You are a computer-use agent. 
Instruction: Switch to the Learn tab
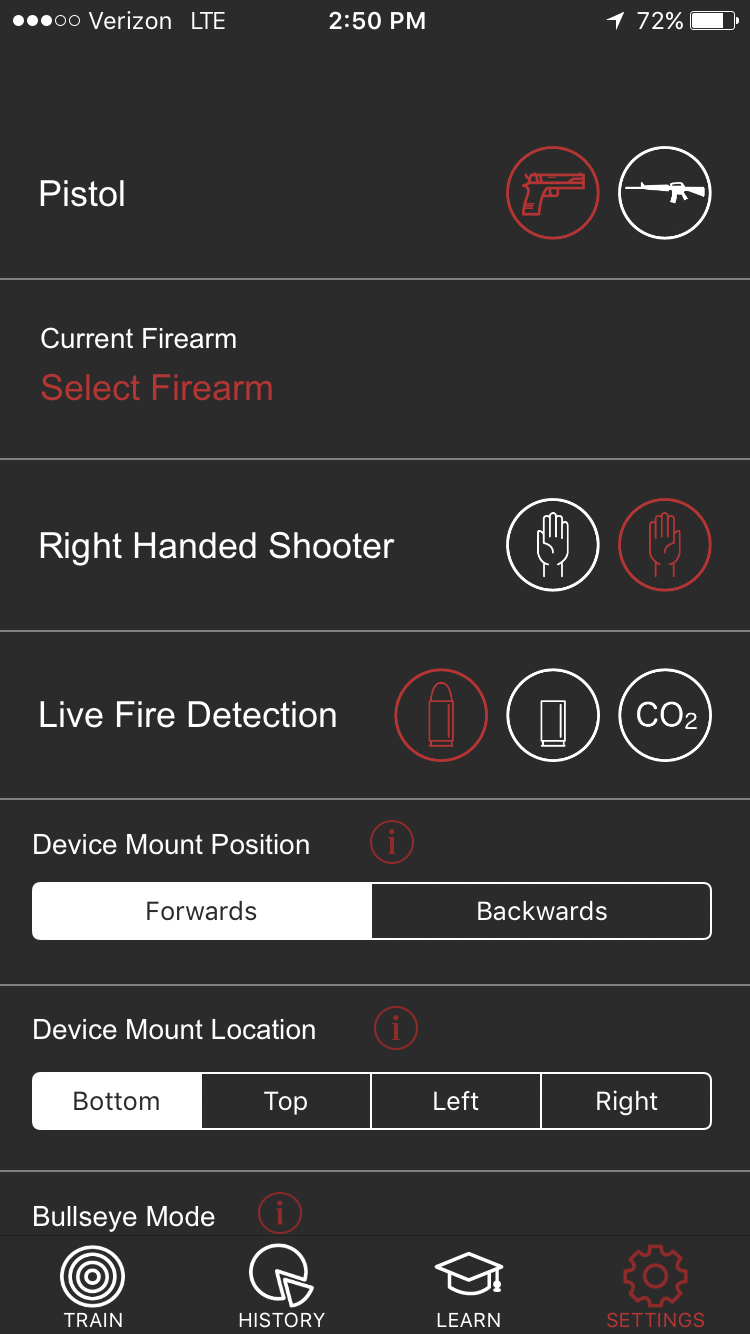[x=468, y=1287]
